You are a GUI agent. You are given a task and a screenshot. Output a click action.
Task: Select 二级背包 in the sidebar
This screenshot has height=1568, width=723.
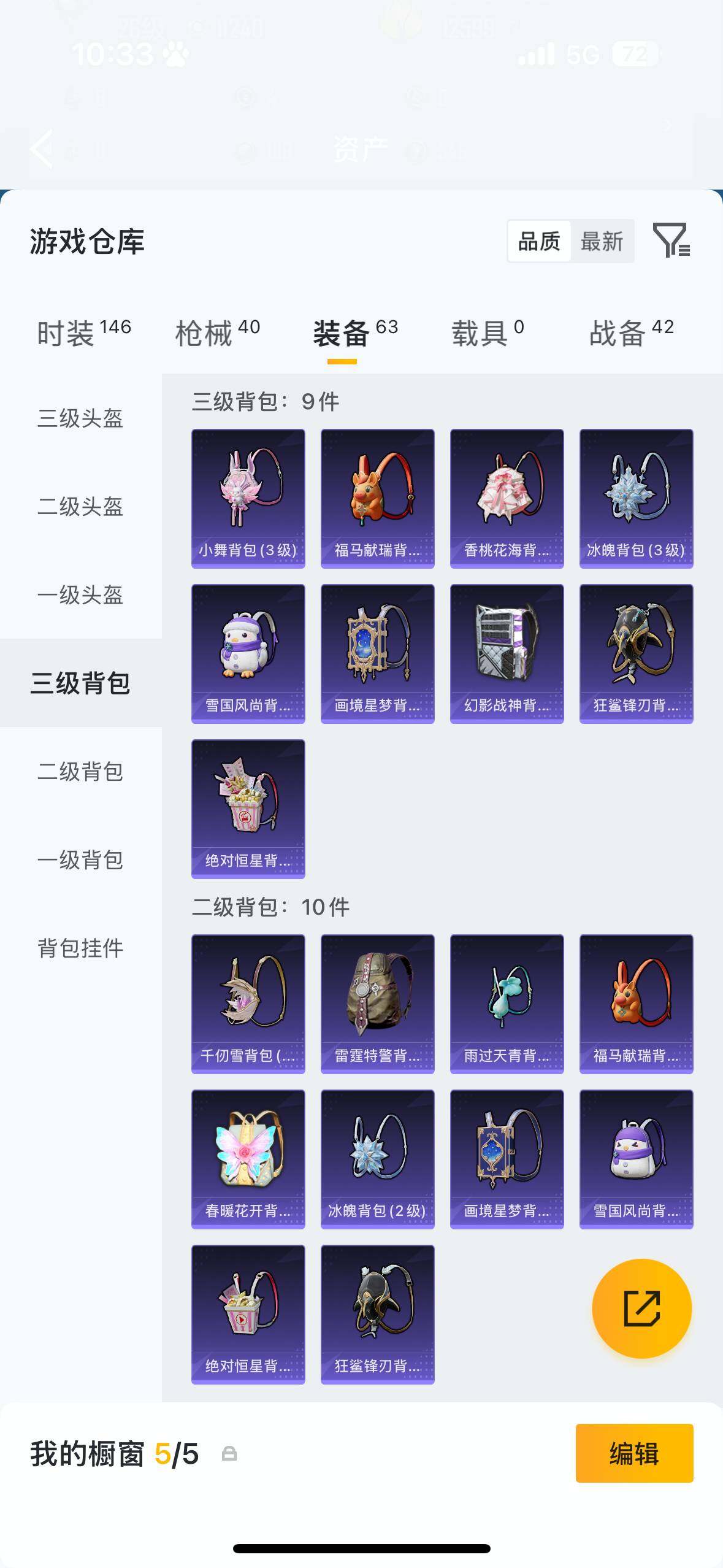click(80, 772)
